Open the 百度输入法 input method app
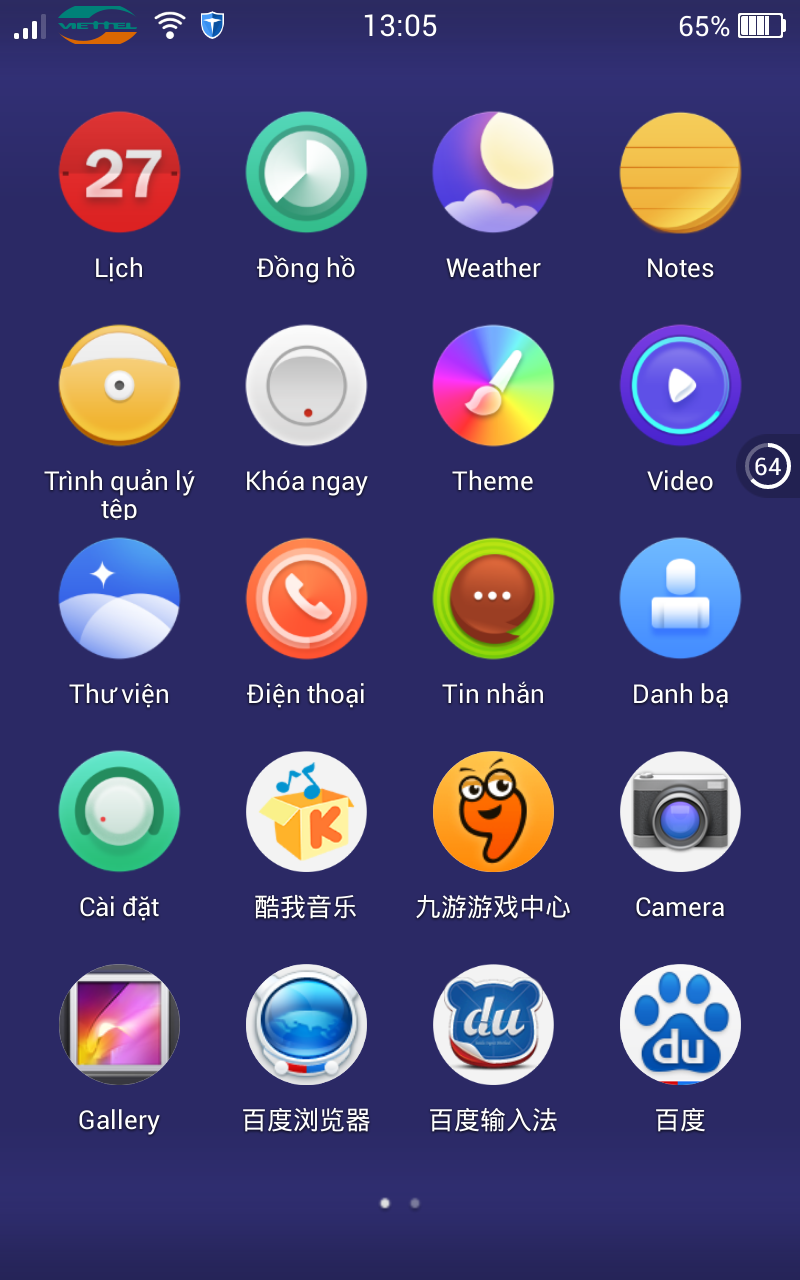 [x=493, y=1024]
